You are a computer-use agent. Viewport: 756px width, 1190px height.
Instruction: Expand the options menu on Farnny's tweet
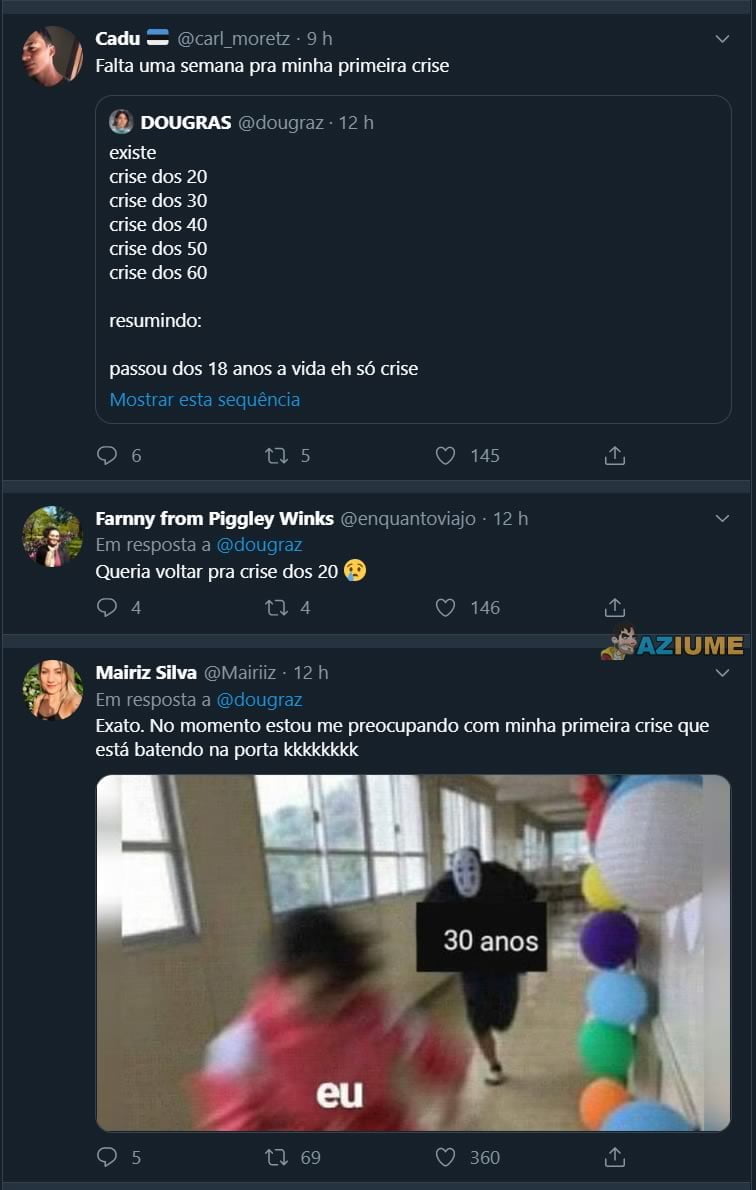[x=723, y=518]
